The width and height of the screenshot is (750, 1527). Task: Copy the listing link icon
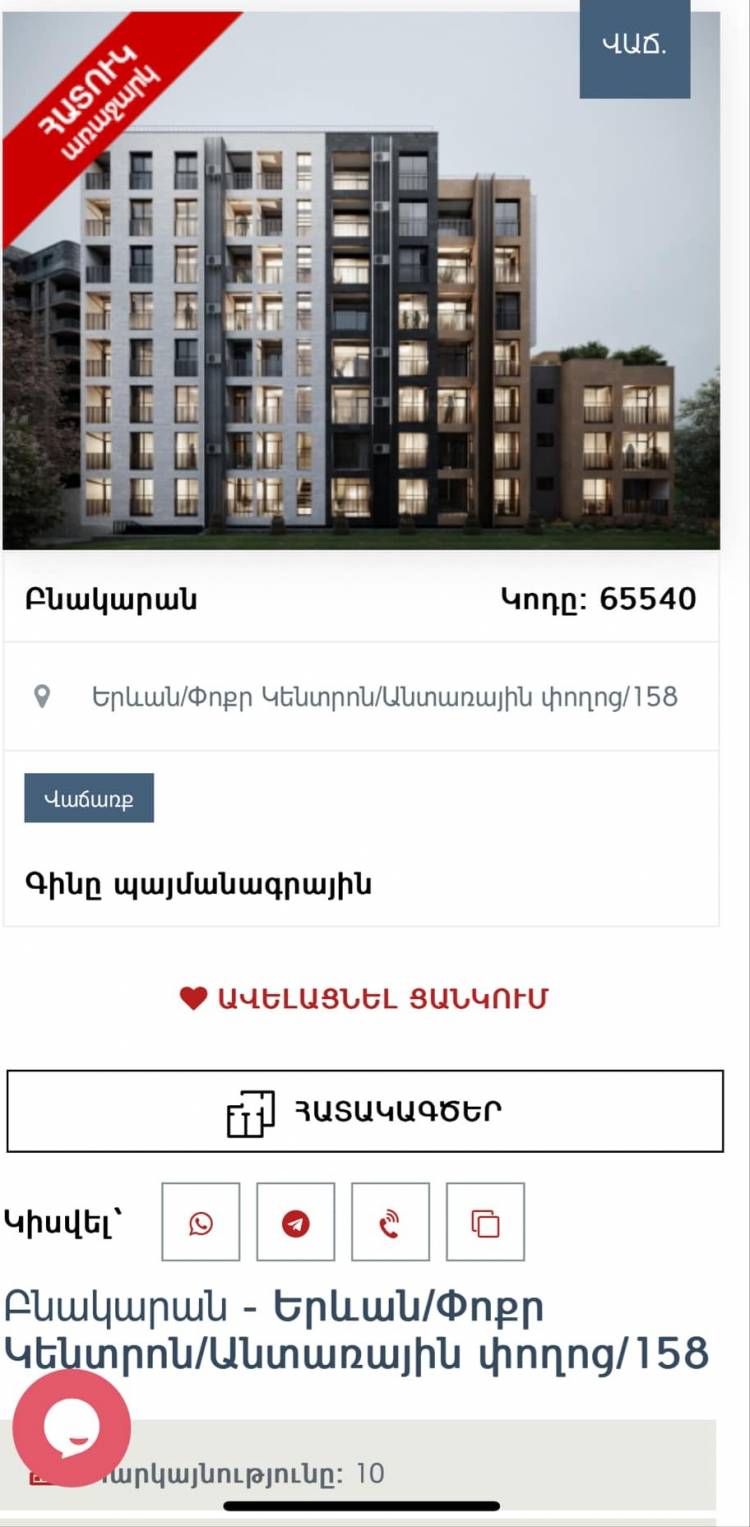tap(485, 1222)
